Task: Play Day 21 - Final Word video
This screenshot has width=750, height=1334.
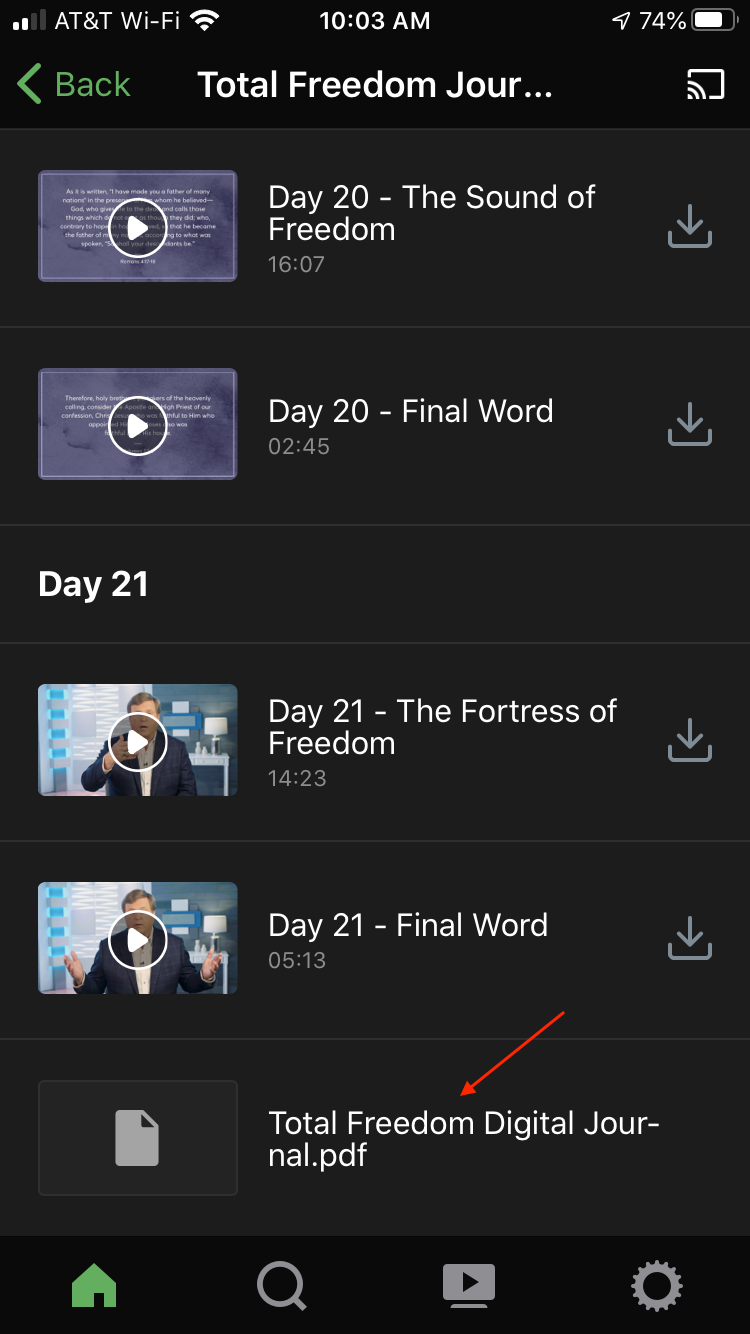Action: tap(138, 938)
